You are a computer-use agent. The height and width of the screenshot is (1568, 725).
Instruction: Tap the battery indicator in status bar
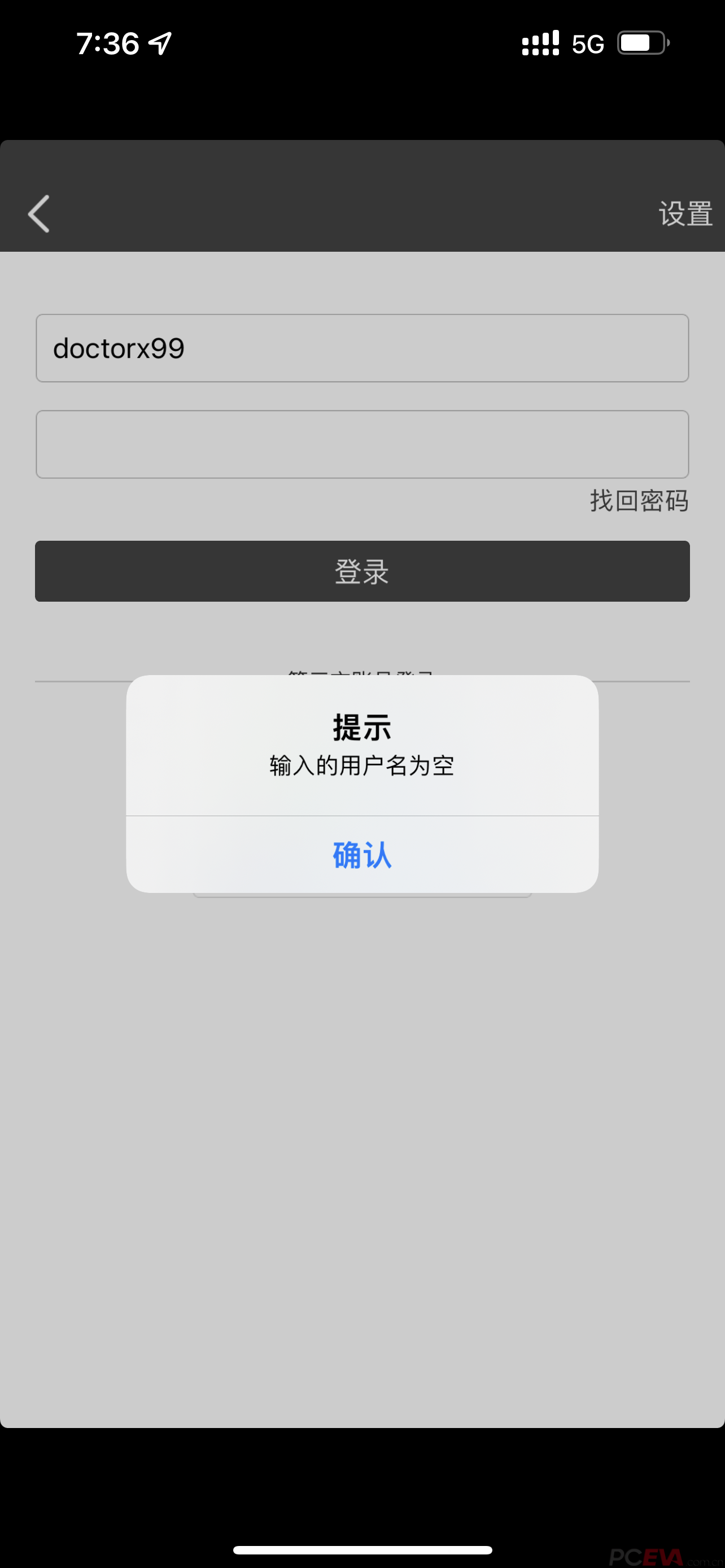coord(641,42)
